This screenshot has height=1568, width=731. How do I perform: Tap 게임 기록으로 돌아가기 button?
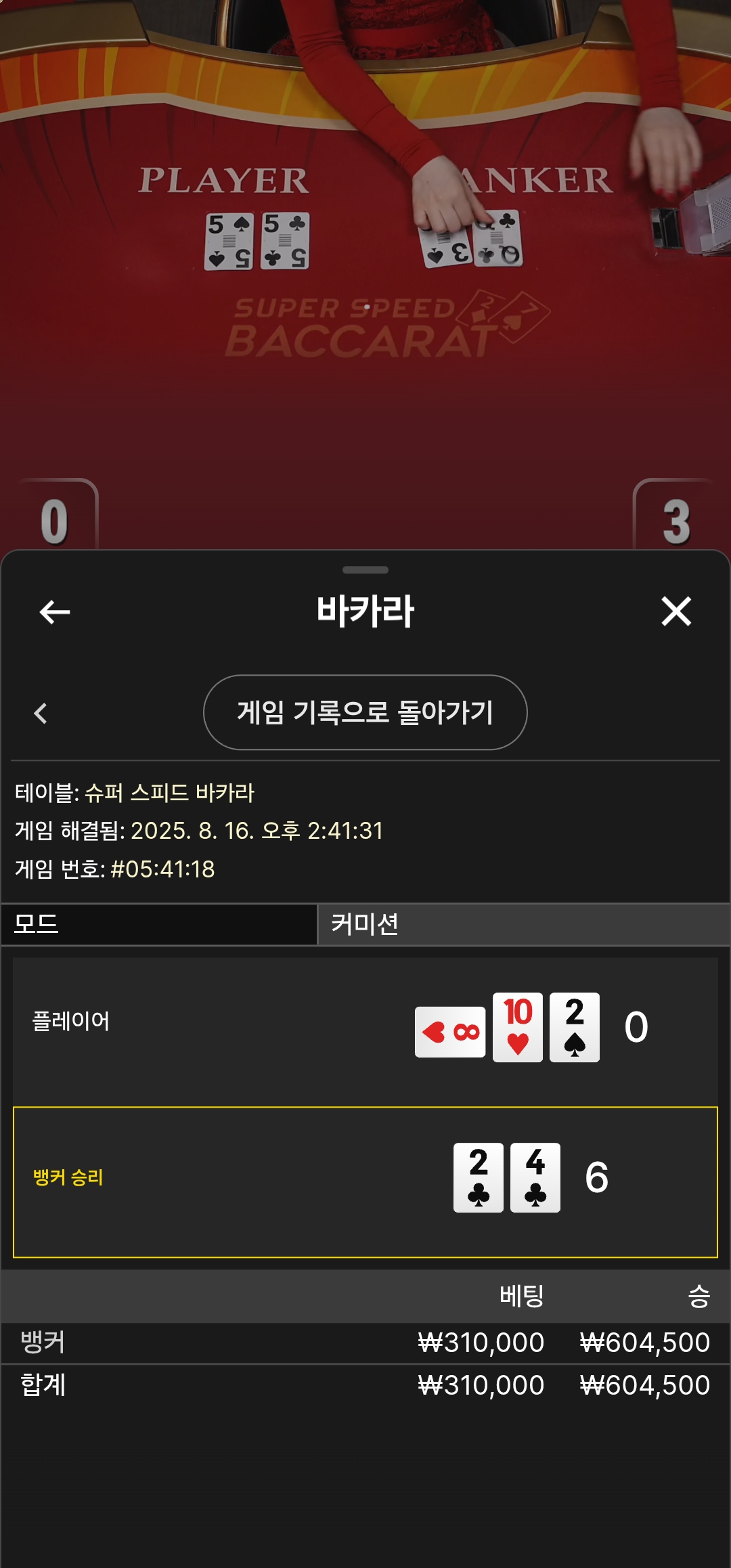[x=365, y=712]
